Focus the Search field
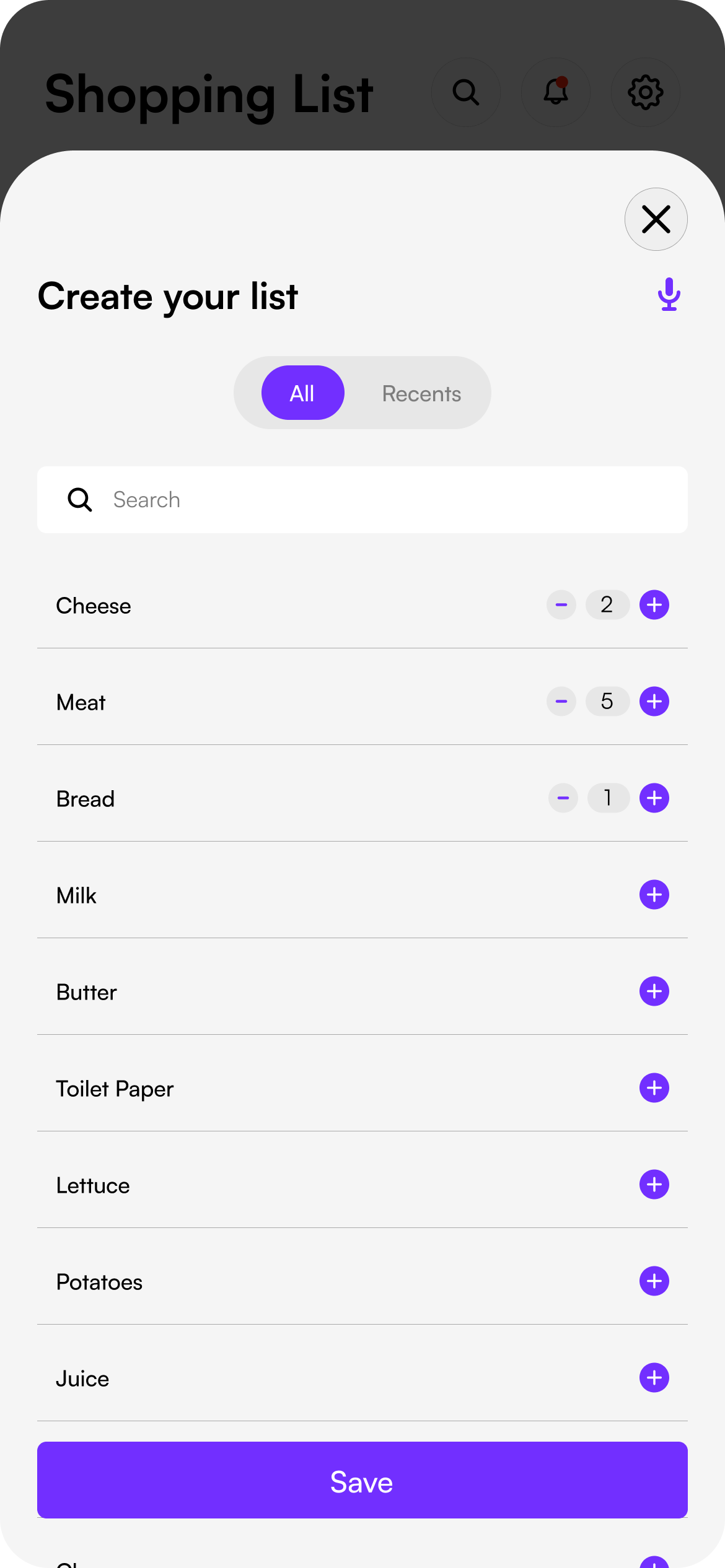Screen dimensions: 725x1568 (362, 500)
